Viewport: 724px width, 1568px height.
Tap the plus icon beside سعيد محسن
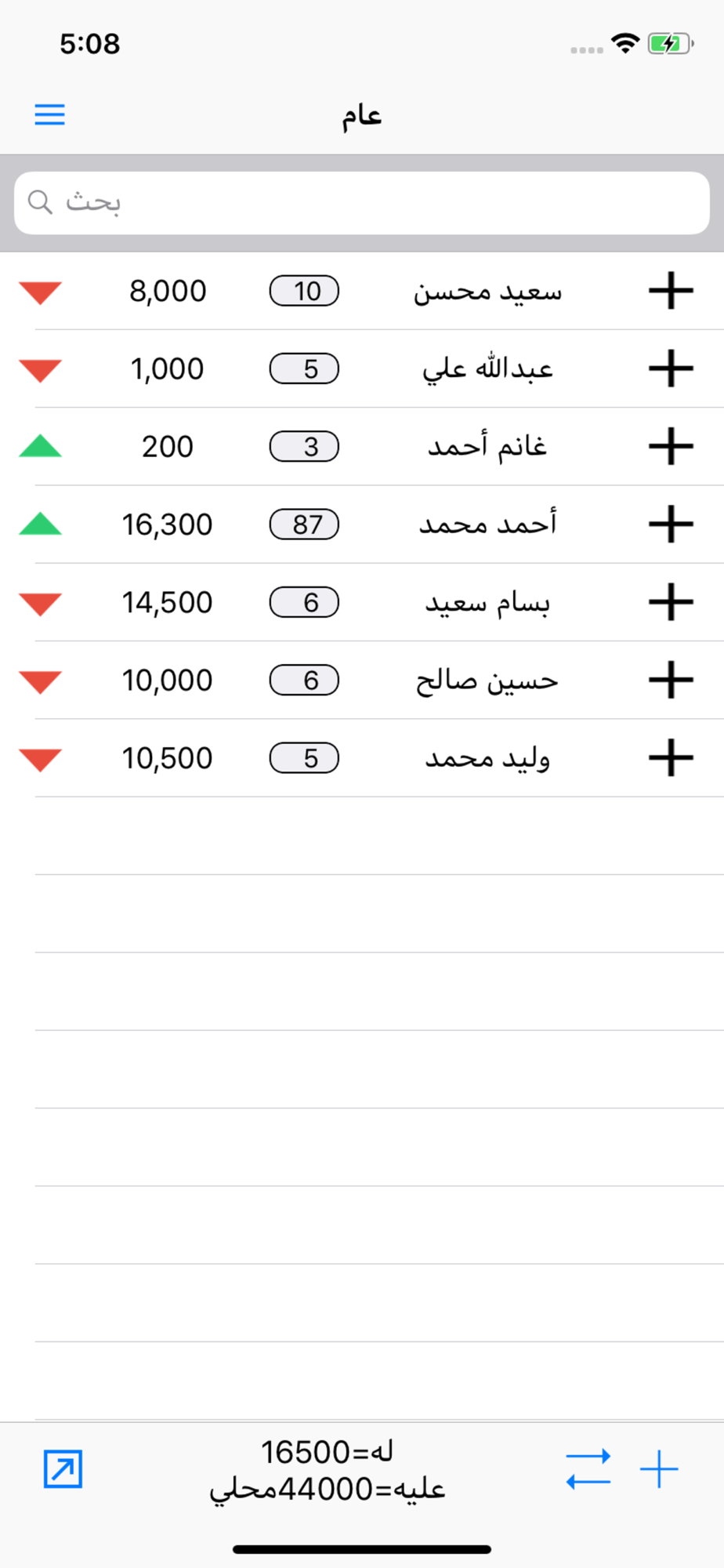[671, 291]
